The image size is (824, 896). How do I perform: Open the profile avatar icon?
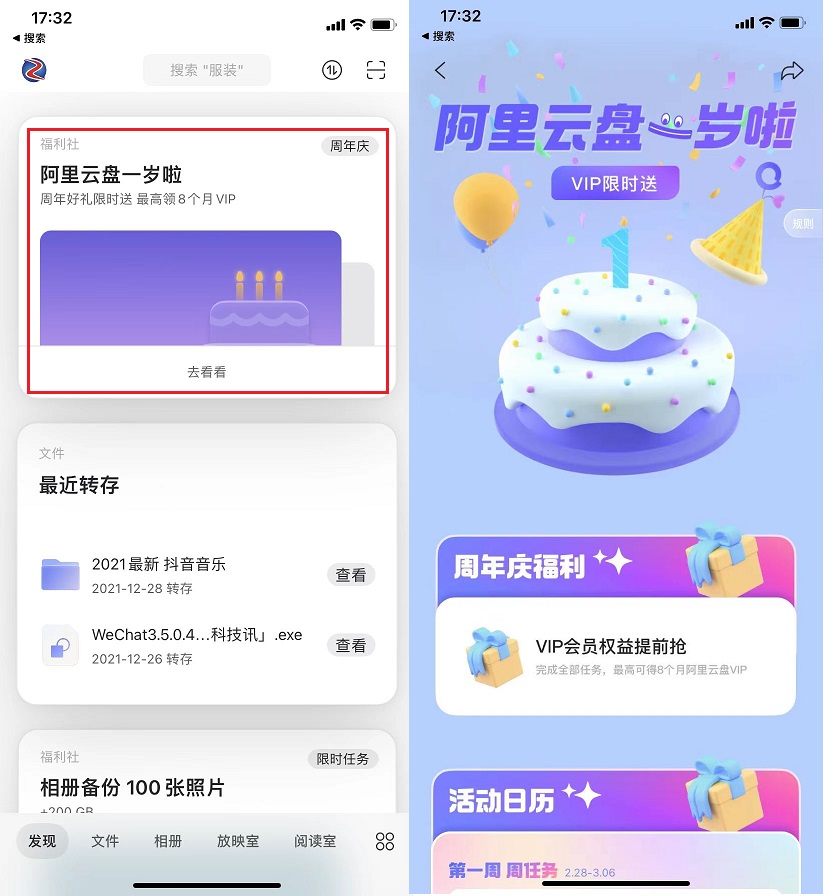click(34, 70)
